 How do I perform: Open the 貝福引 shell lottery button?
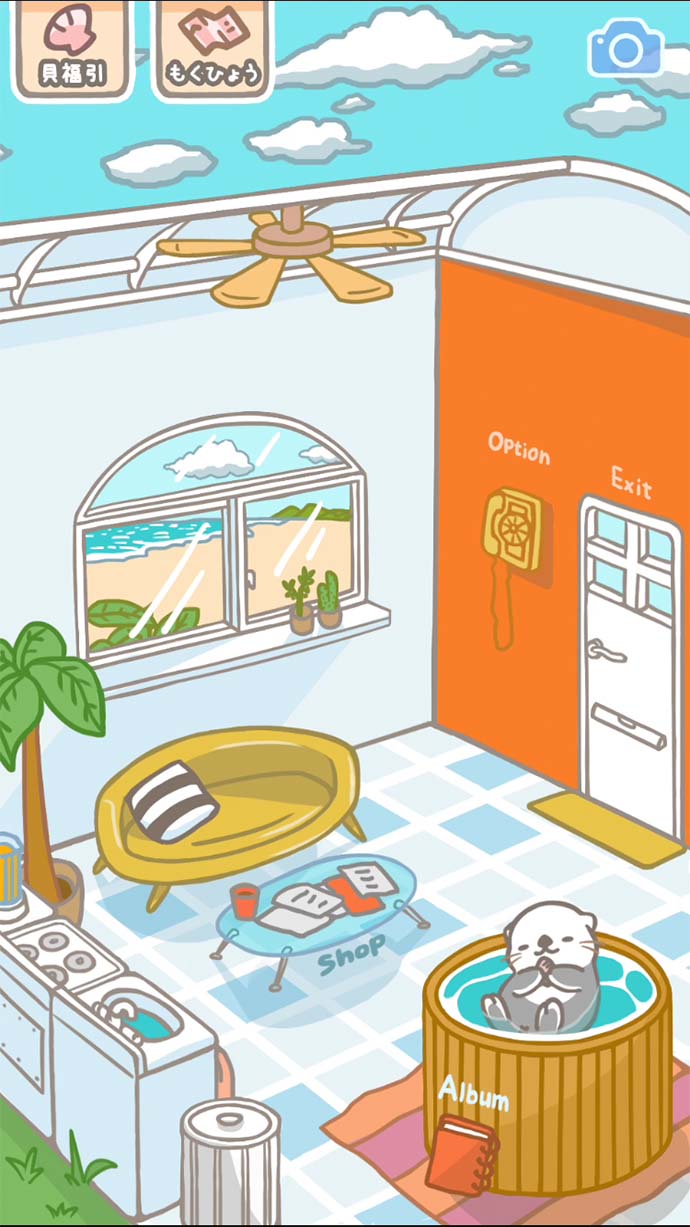tap(73, 48)
